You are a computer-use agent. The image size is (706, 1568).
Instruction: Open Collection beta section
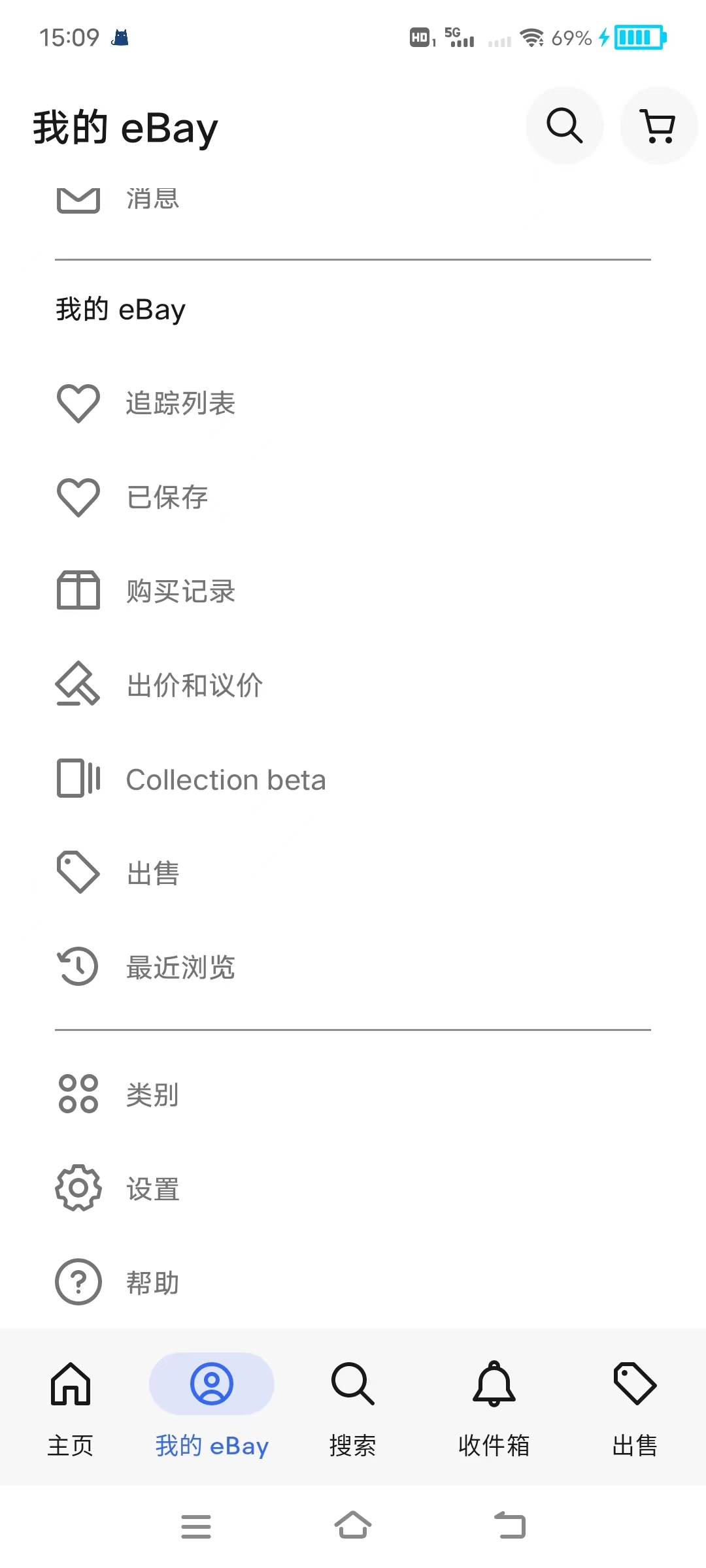226,779
